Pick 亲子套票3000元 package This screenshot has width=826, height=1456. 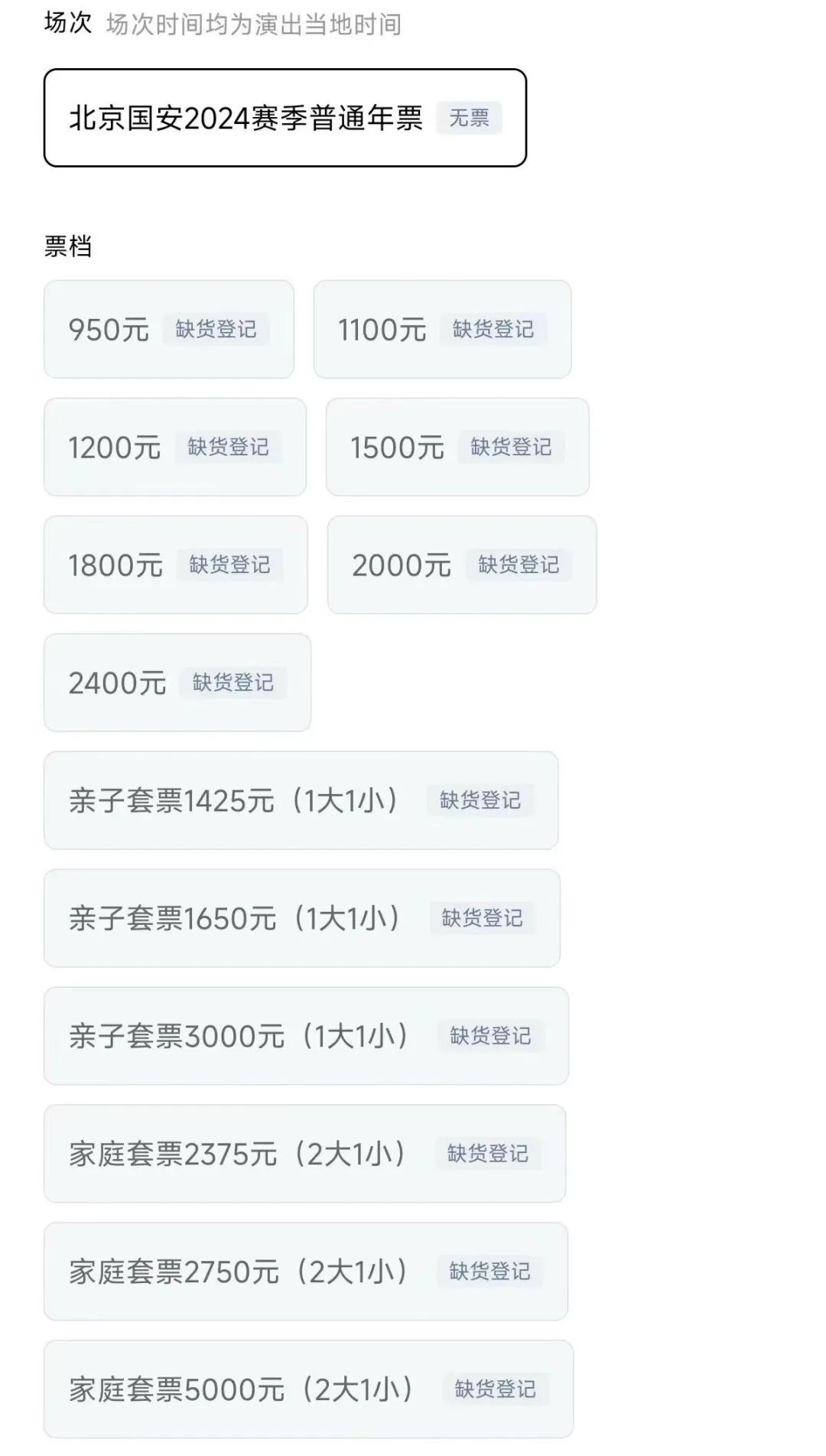[x=306, y=1036]
